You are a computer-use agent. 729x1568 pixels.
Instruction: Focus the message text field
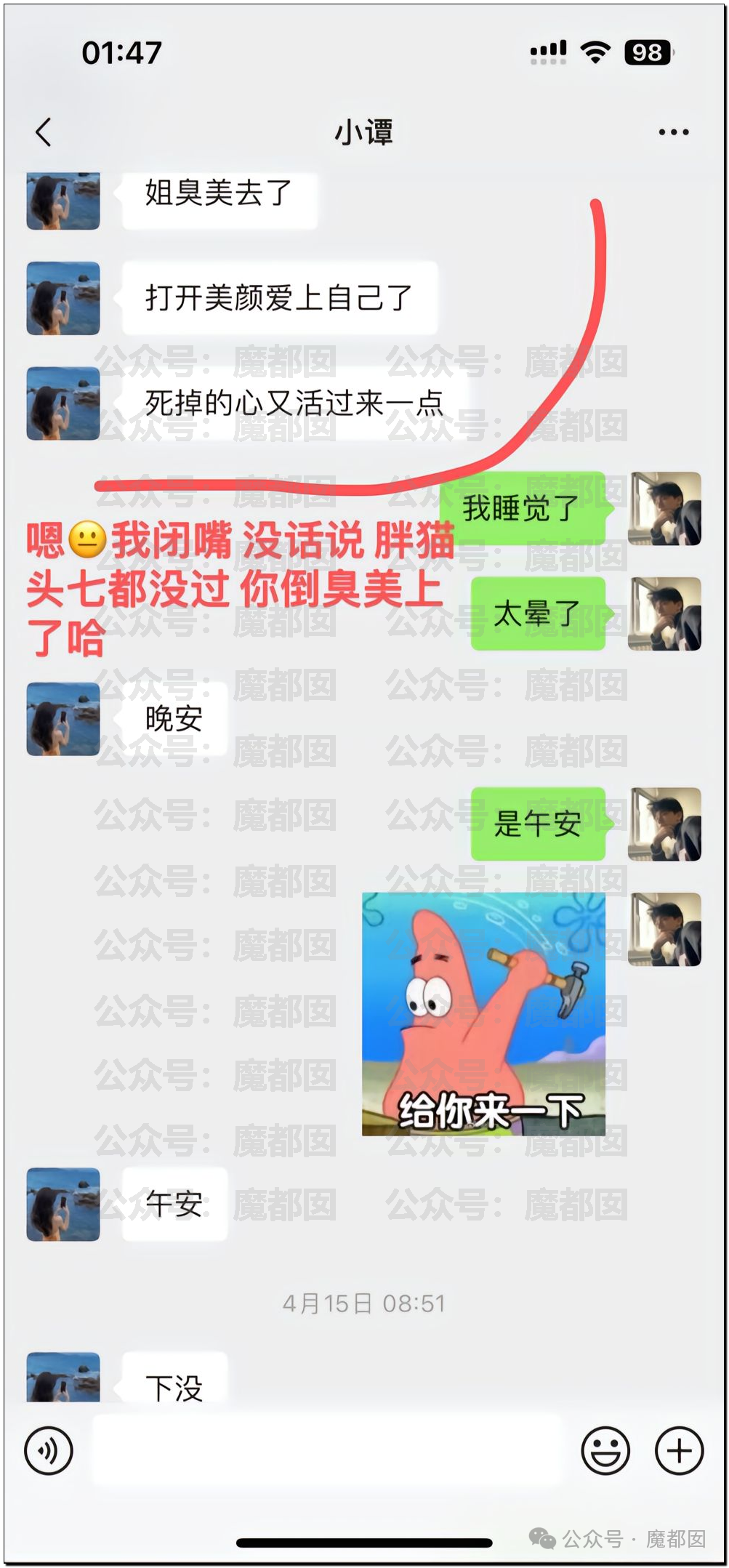tap(327, 1451)
